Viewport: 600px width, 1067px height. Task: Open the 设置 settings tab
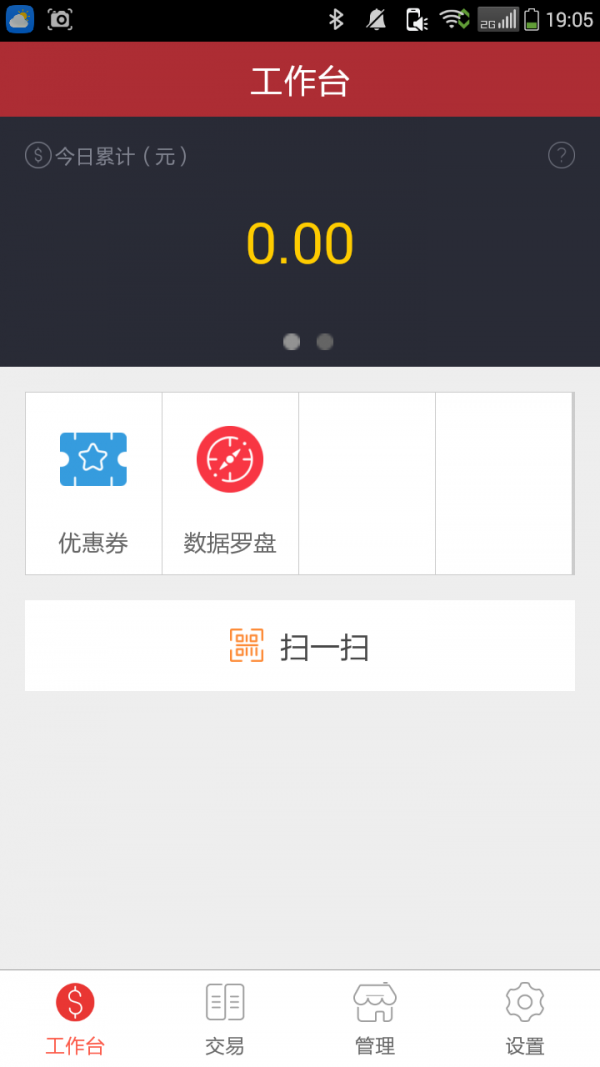[x=525, y=1018]
